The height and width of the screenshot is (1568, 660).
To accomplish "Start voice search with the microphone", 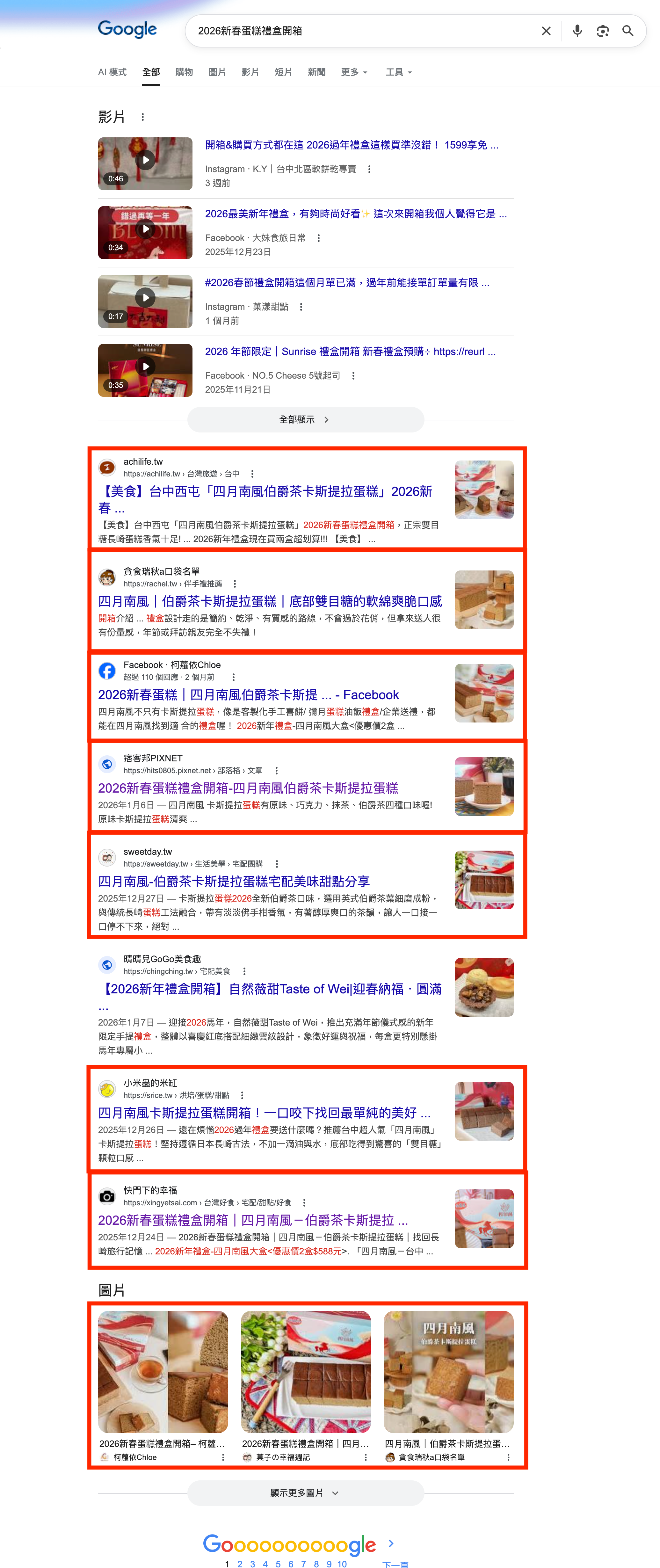I will click(x=577, y=31).
